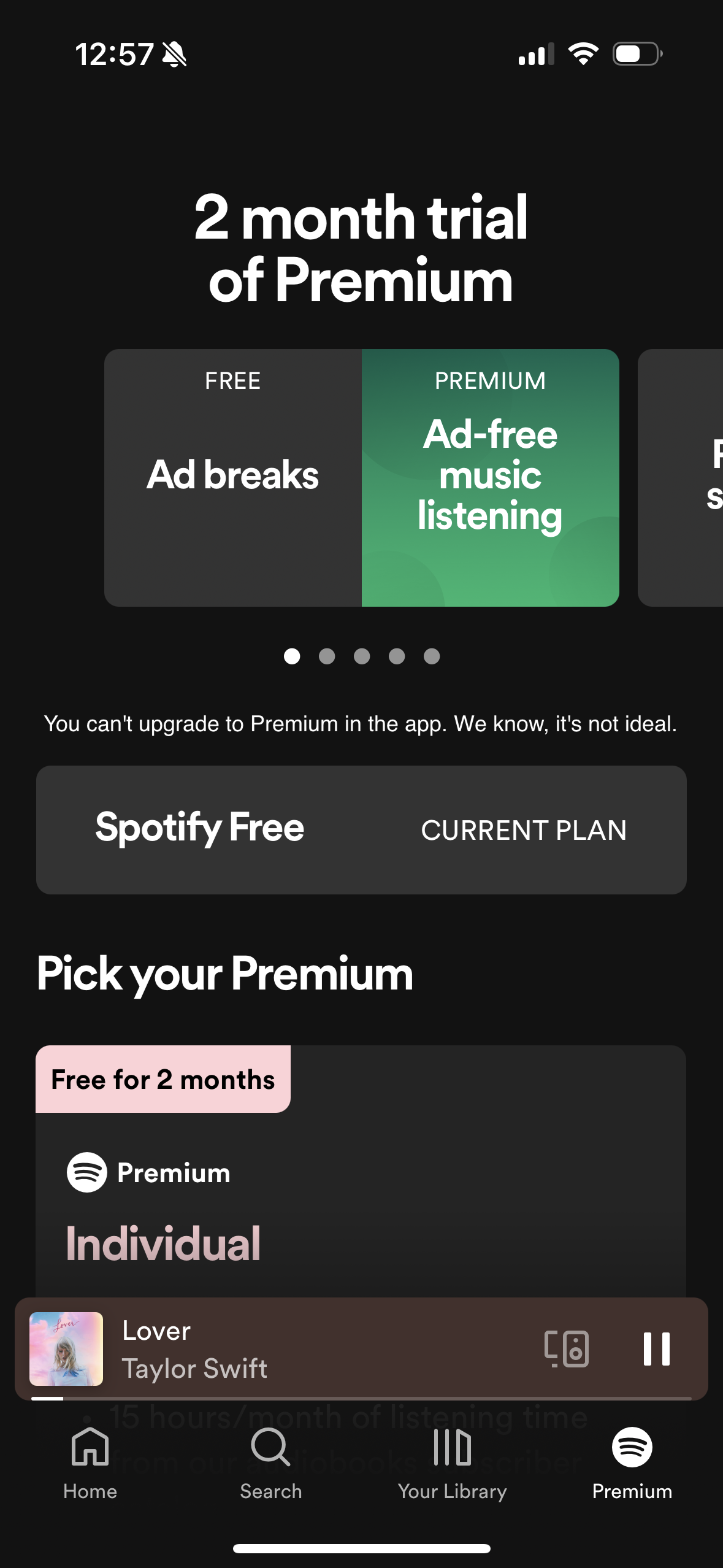Tap the muted notifications bell in status bar
The height and width of the screenshot is (1568, 723).
pos(173,54)
